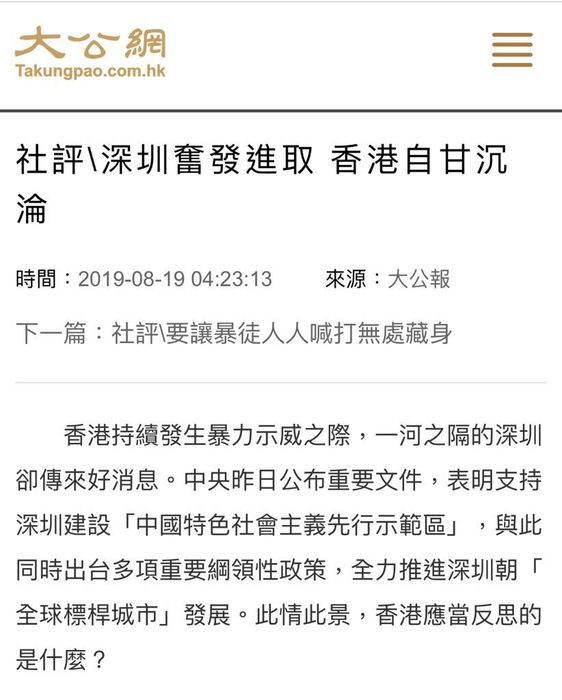The width and height of the screenshot is (562, 700).
Task: Open next article 社評\要讓暴徒人人喊打無處藏身
Action: (x=281, y=333)
